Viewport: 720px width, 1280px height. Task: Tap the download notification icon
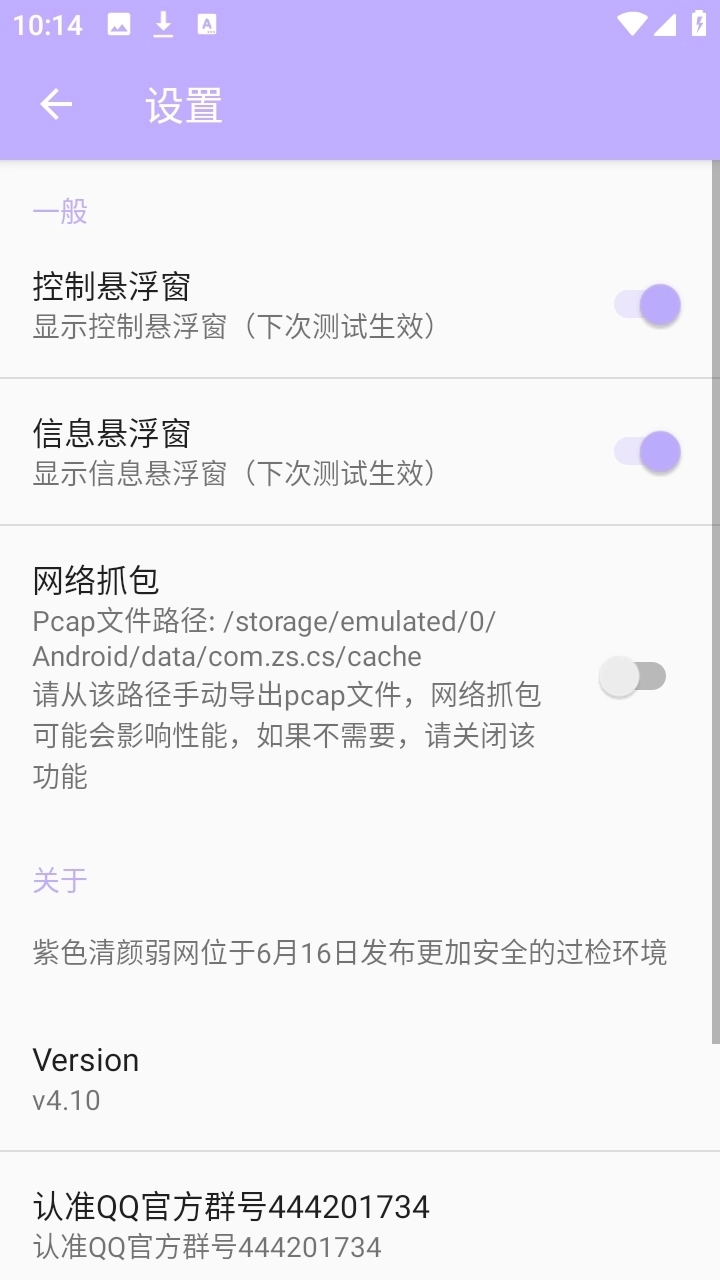pos(163,24)
